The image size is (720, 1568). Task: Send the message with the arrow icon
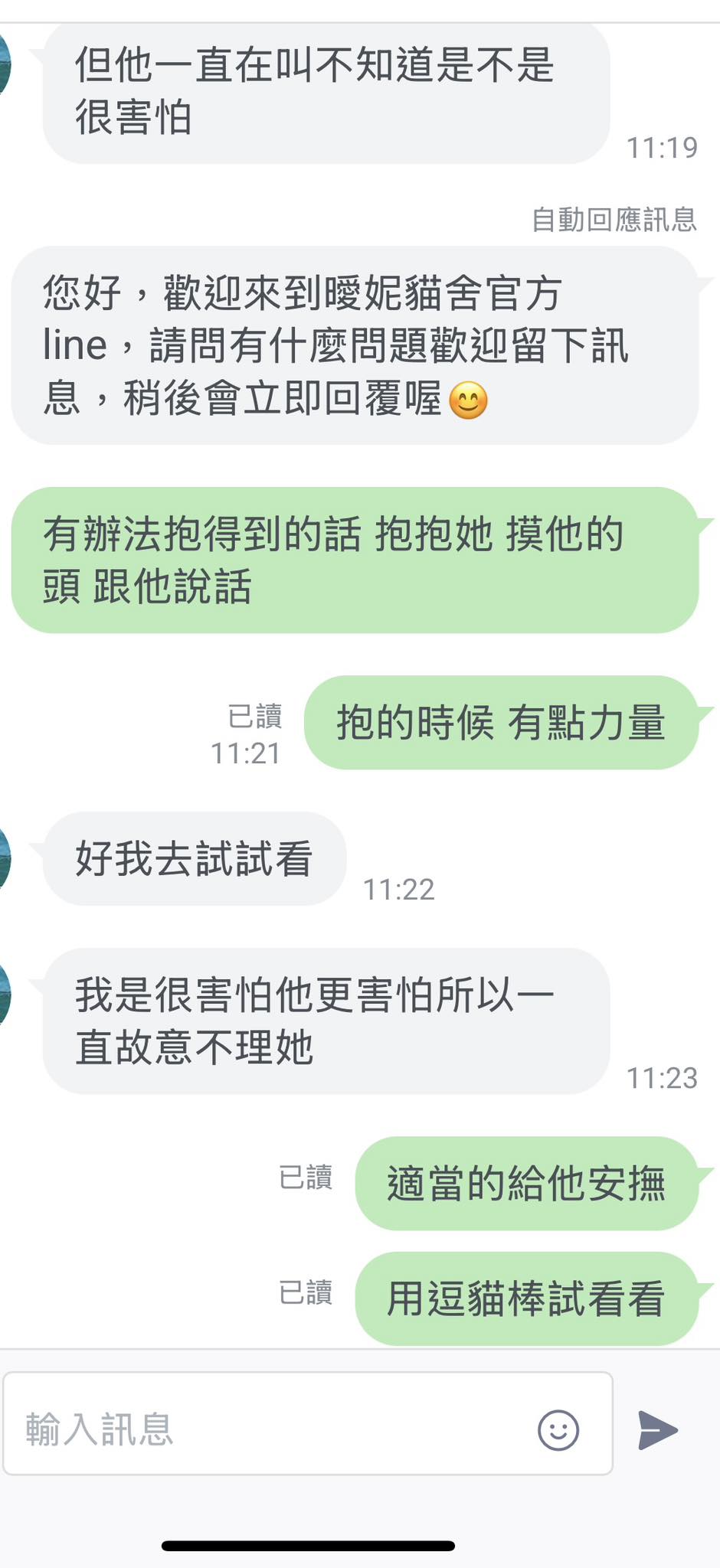[658, 1430]
